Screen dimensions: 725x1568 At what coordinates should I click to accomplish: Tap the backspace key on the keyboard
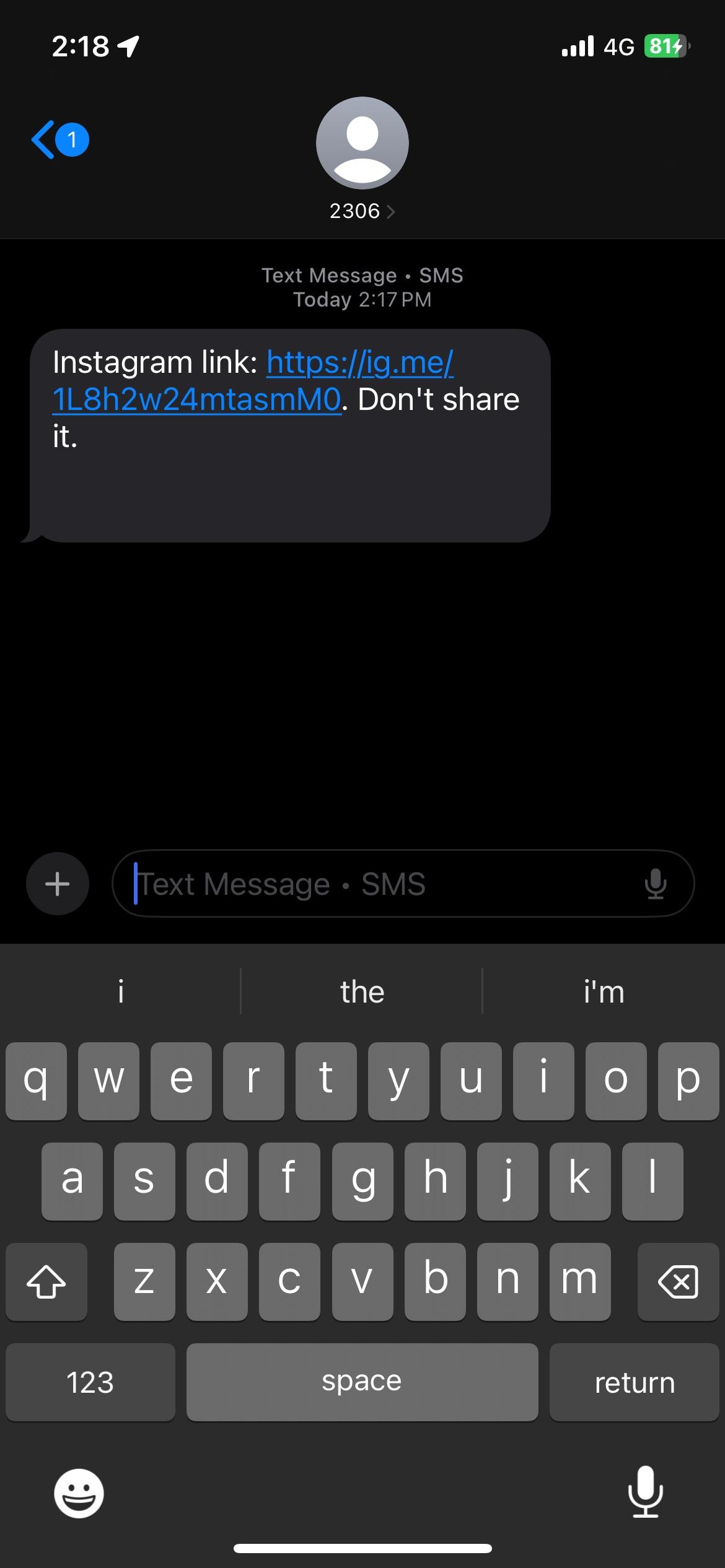[677, 1281]
